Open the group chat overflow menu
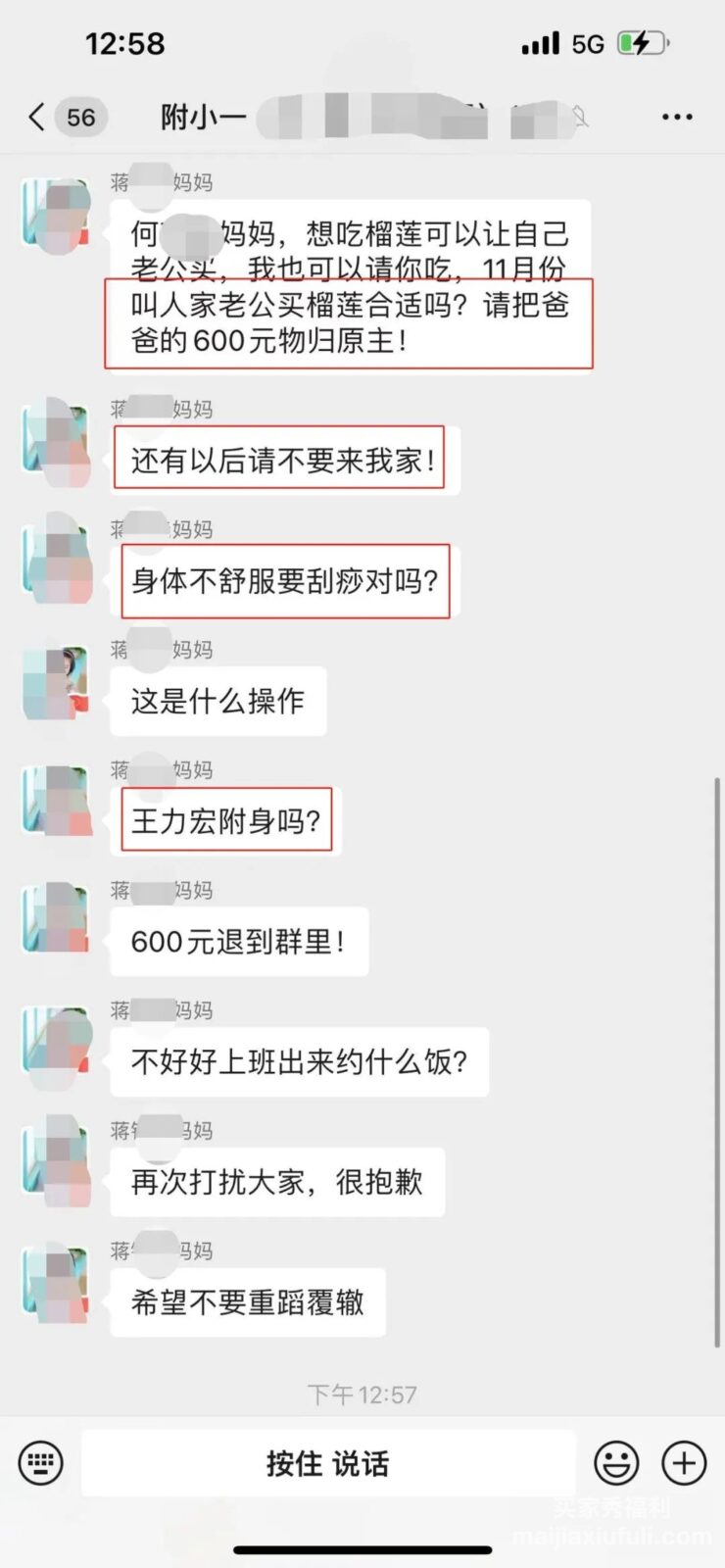The width and height of the screenshot is (725, 1568). (677, 117)
